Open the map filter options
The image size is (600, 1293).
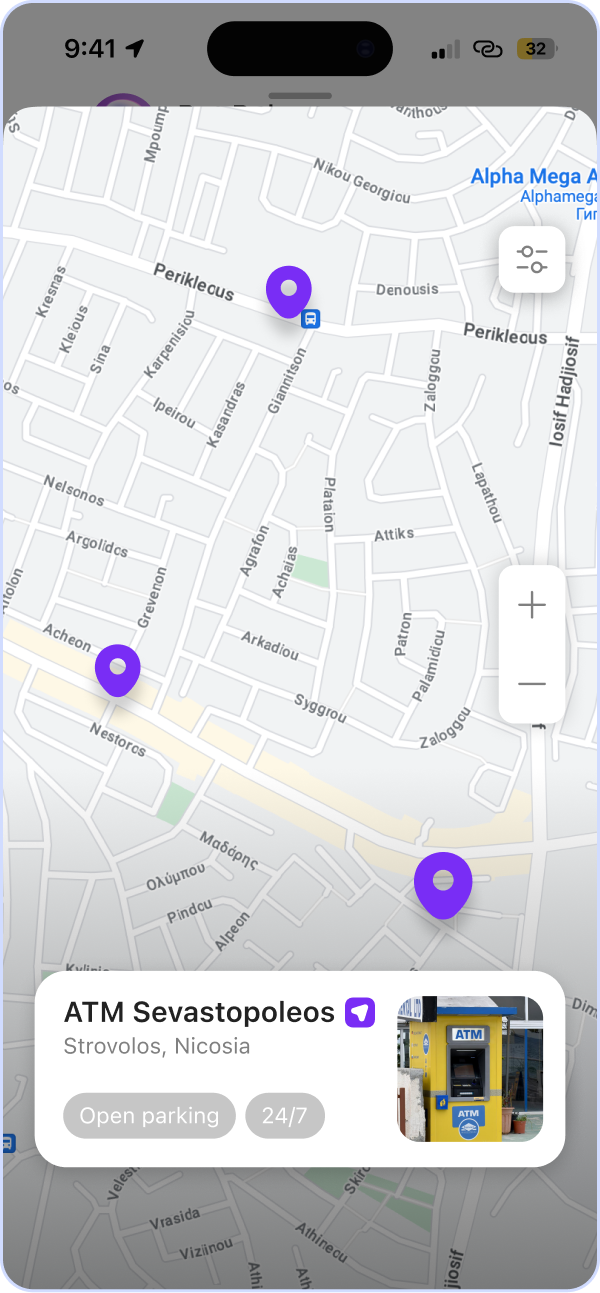click(532, 259)
